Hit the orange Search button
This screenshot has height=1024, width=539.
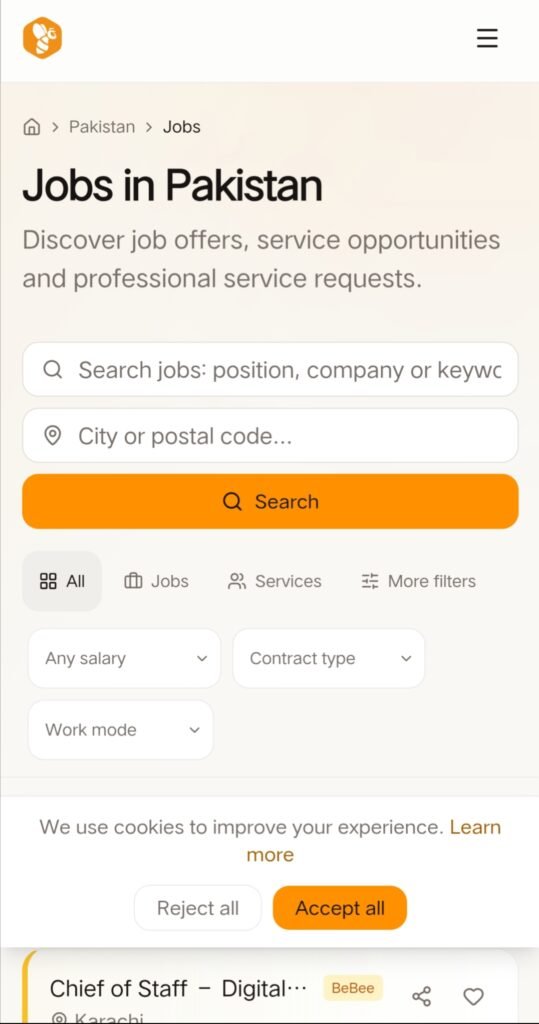[x=270, y=502]
